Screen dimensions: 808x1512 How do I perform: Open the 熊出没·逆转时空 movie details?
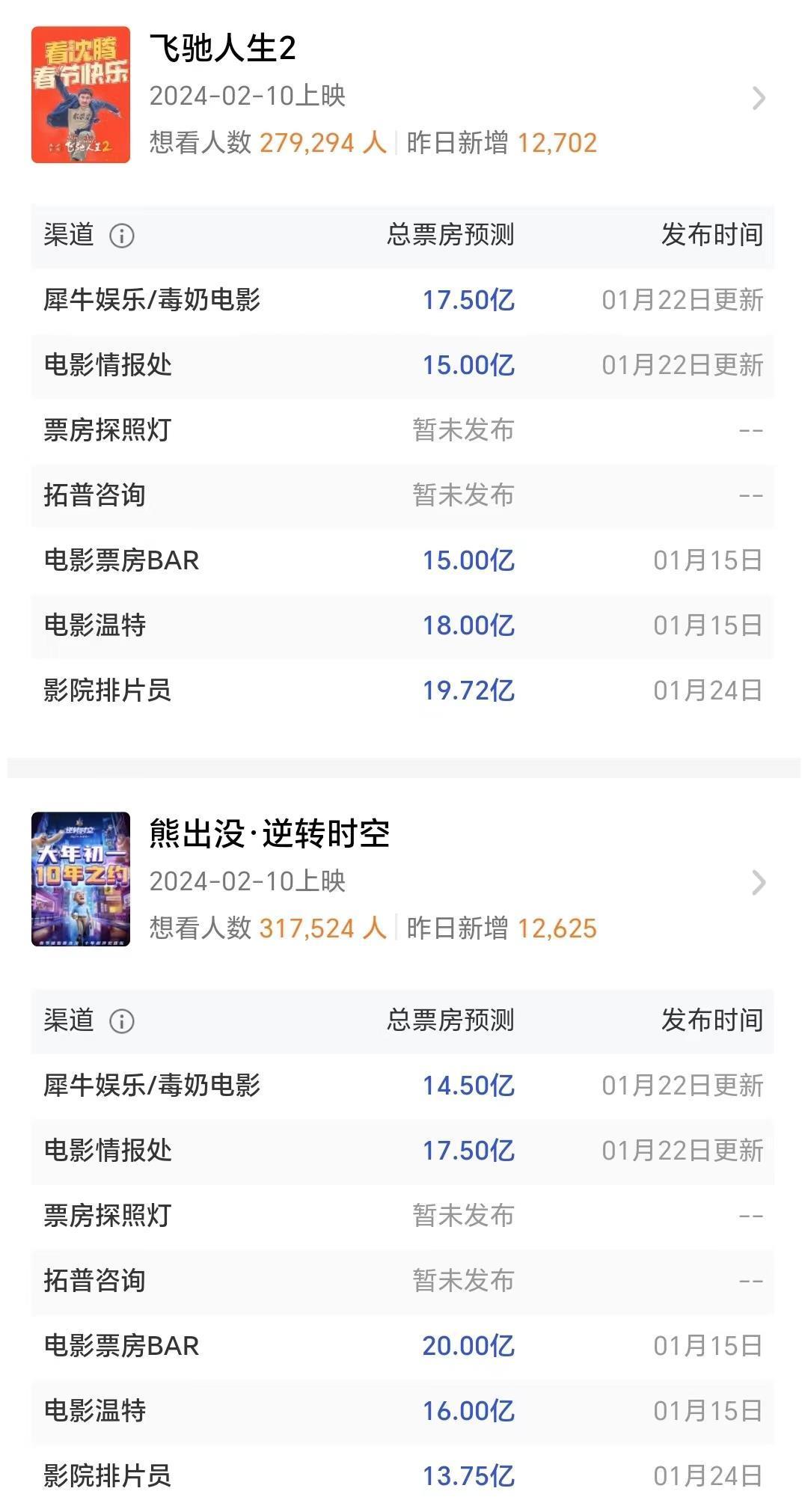pyautogui.click(x=758, y=883)
